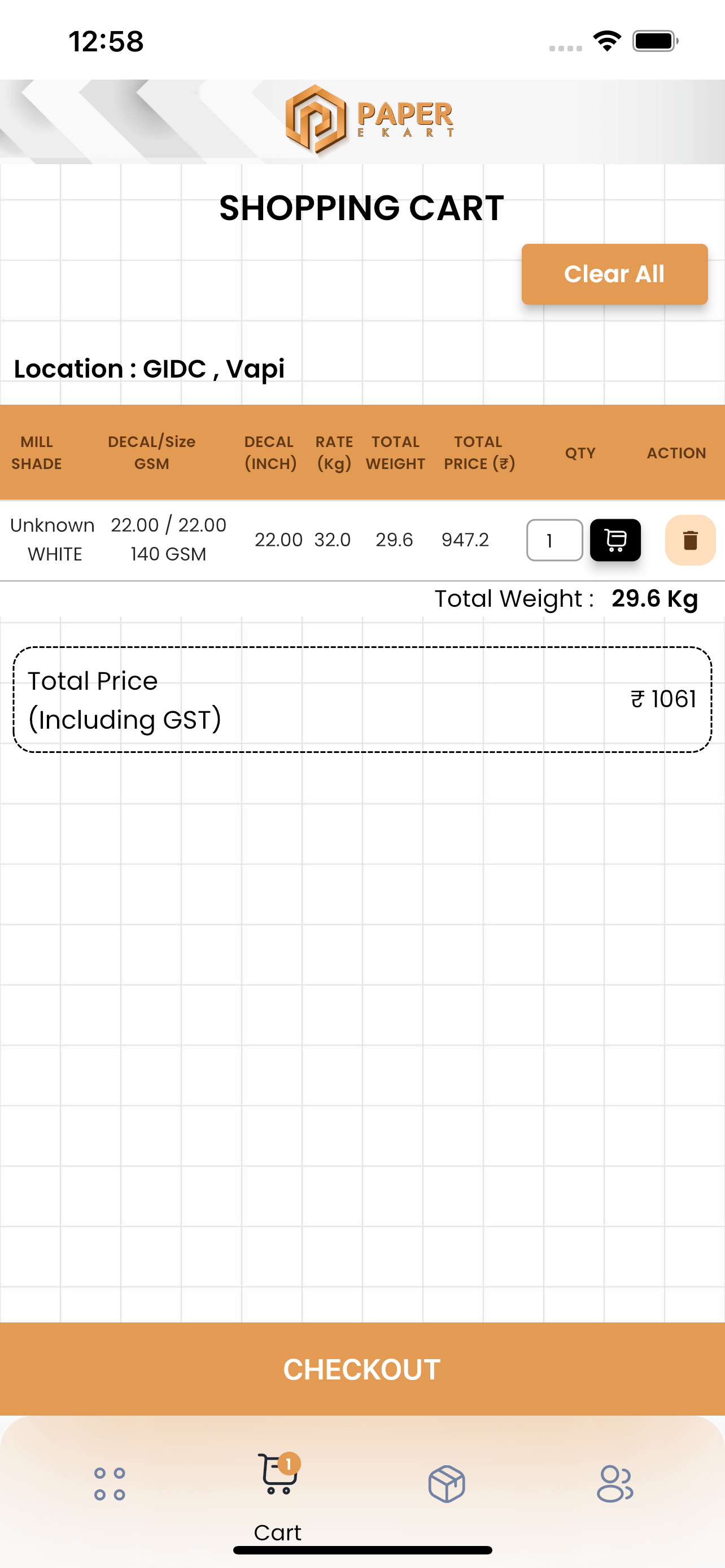Delete the Unknown WHITE item

689,540
